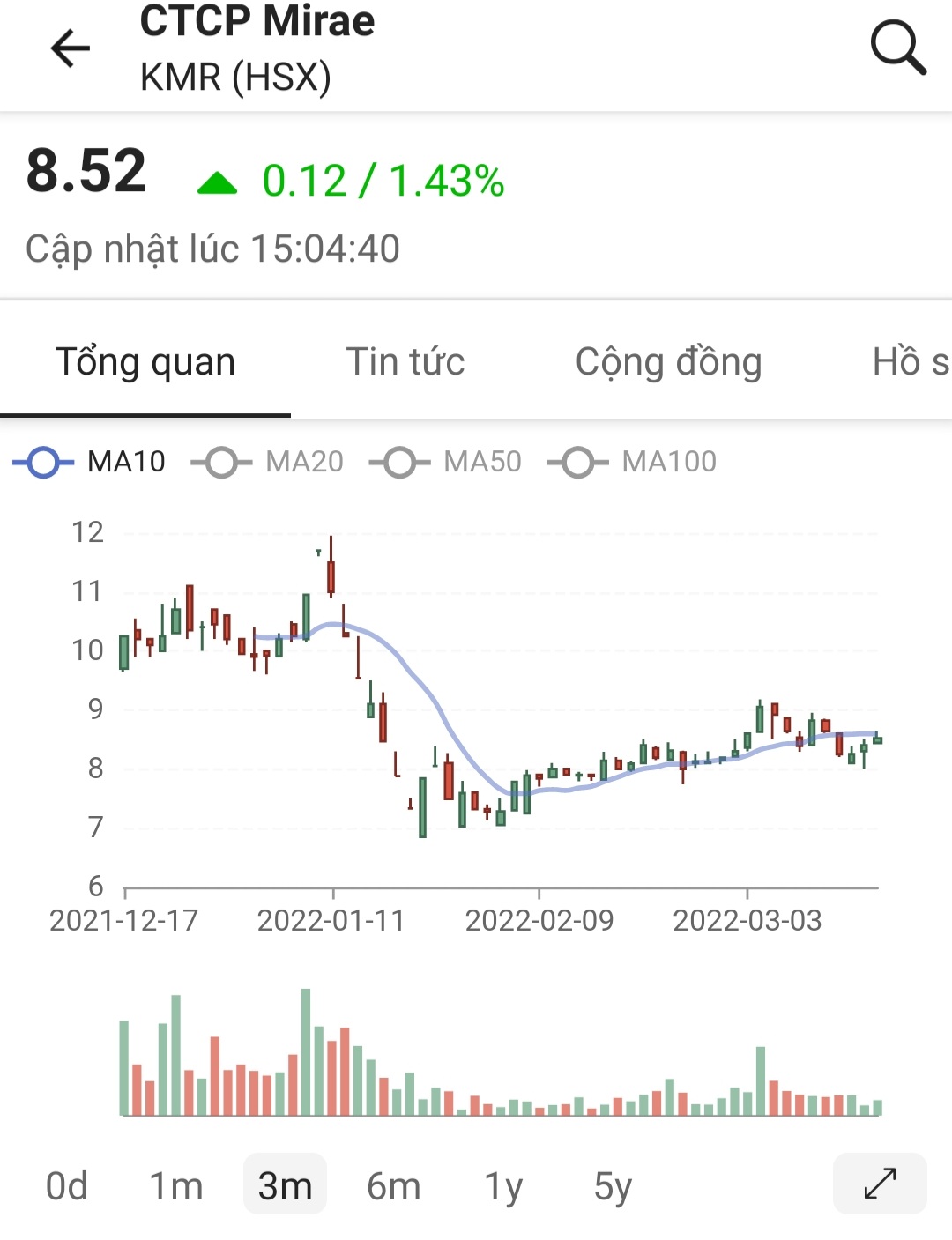Screen dimensions: 952x1240
Task: Switch to the Tin tức tab
Action: tap(405, 361)
